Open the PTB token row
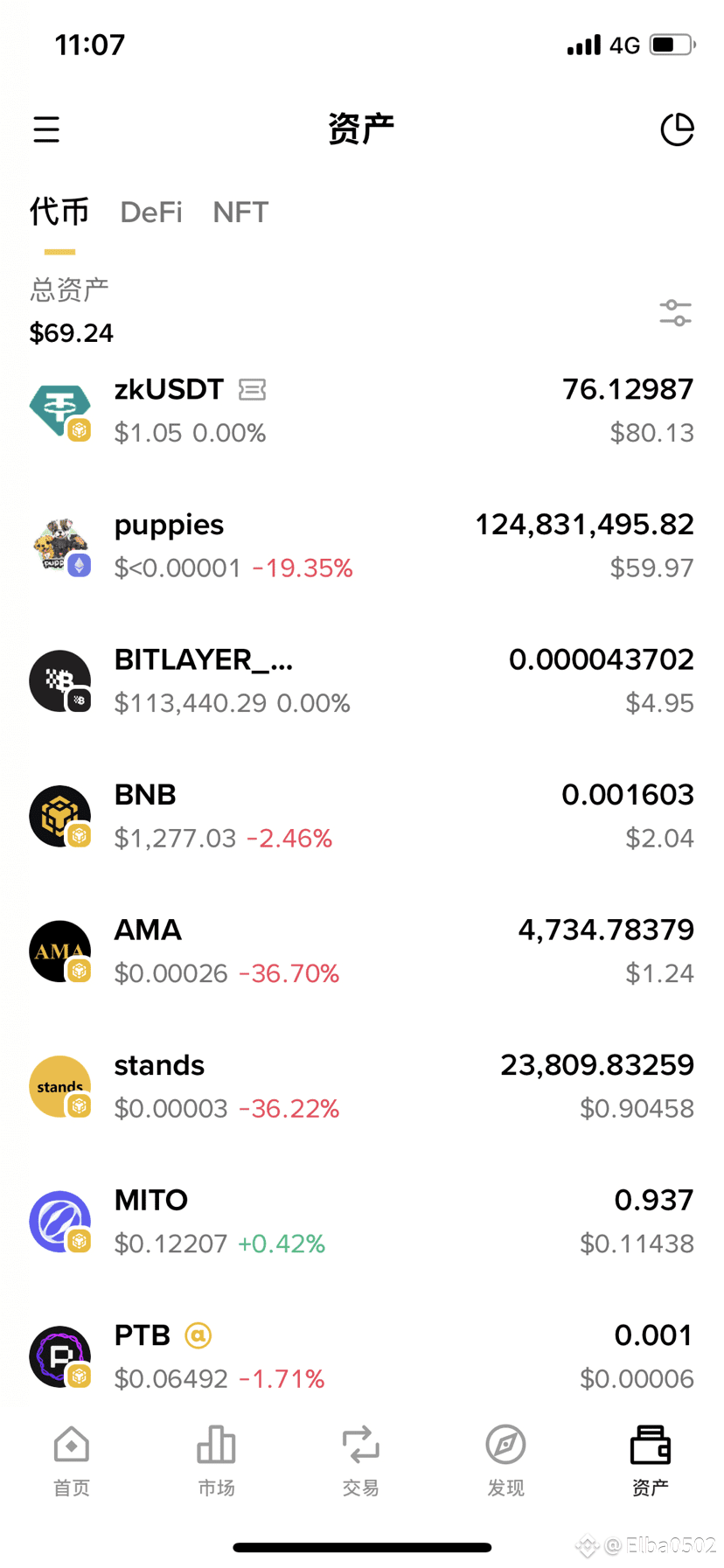Screen dimensions: 724x1568 pyautogui.click(x=361, y=1356)
